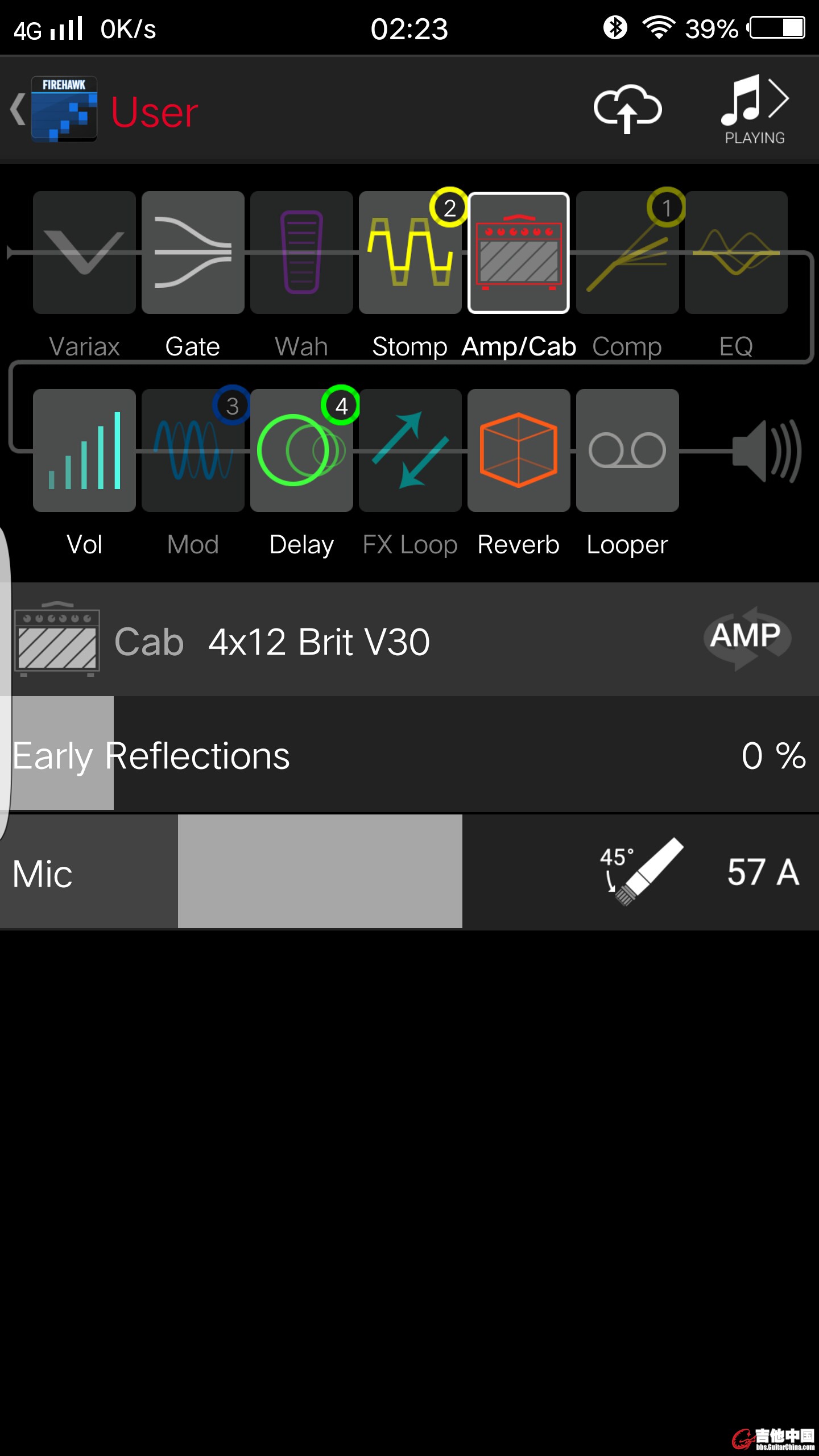Select the Mod effect block
This screenshot has width=819, height=1456.
193,450
